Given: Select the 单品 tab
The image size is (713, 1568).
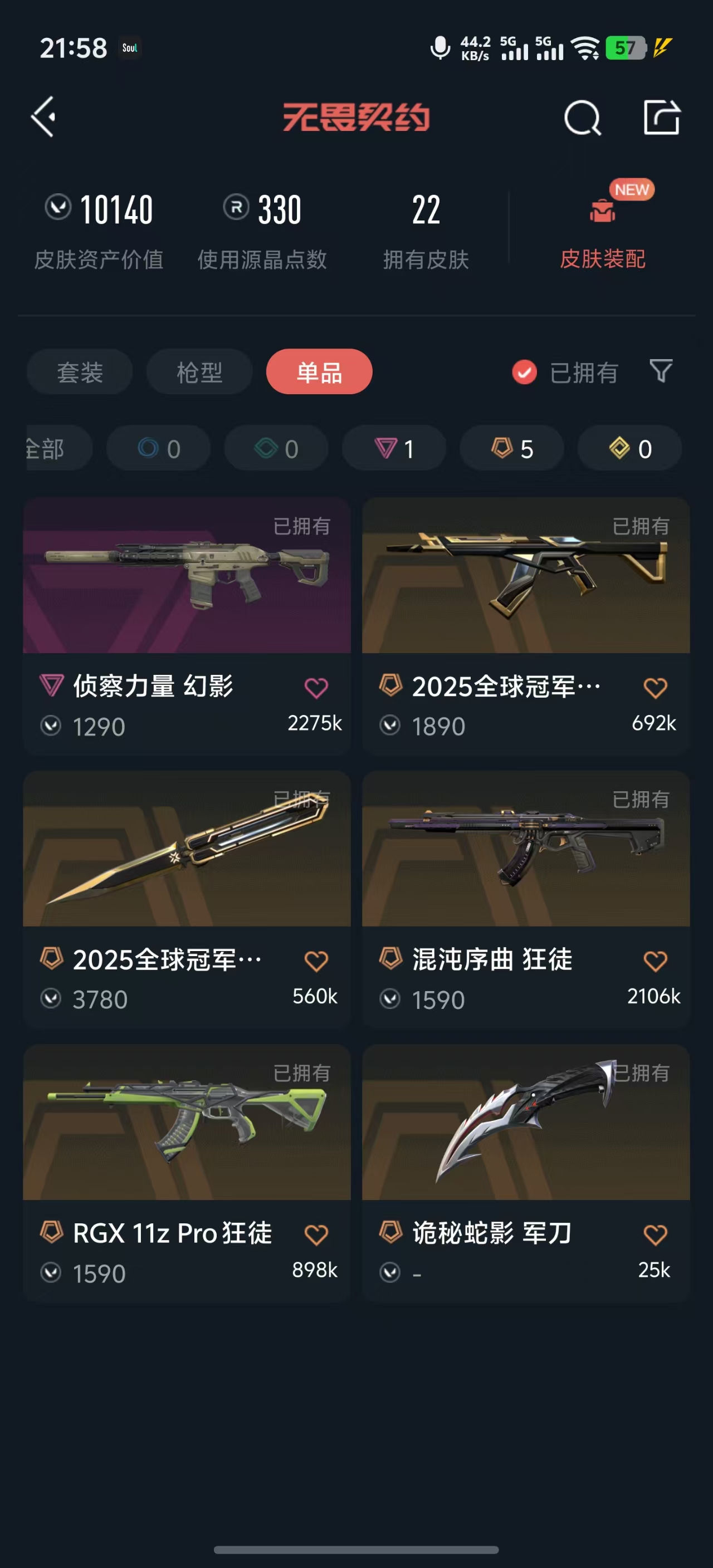Looking at the screenshot, I should (319, 372).
